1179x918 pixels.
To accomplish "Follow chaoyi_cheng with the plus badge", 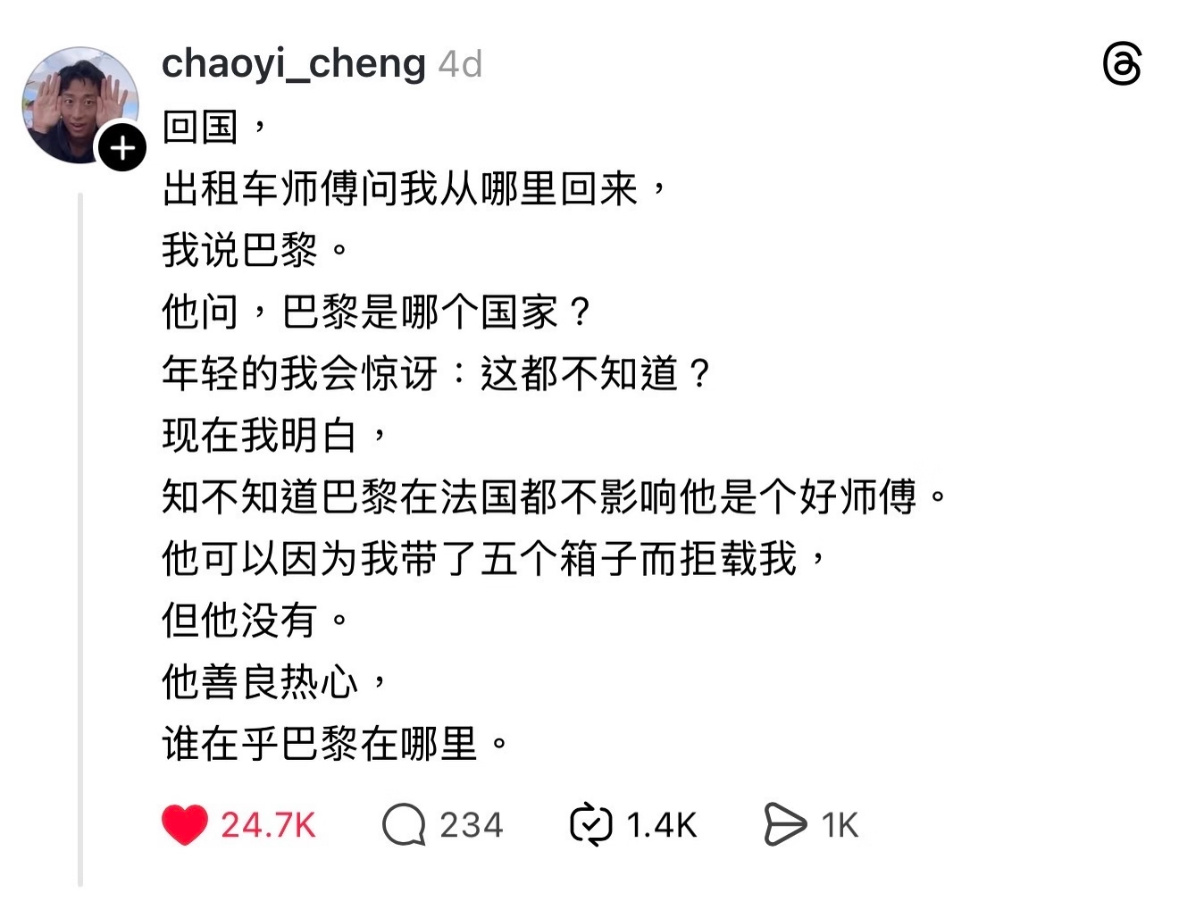I will 121,150.
